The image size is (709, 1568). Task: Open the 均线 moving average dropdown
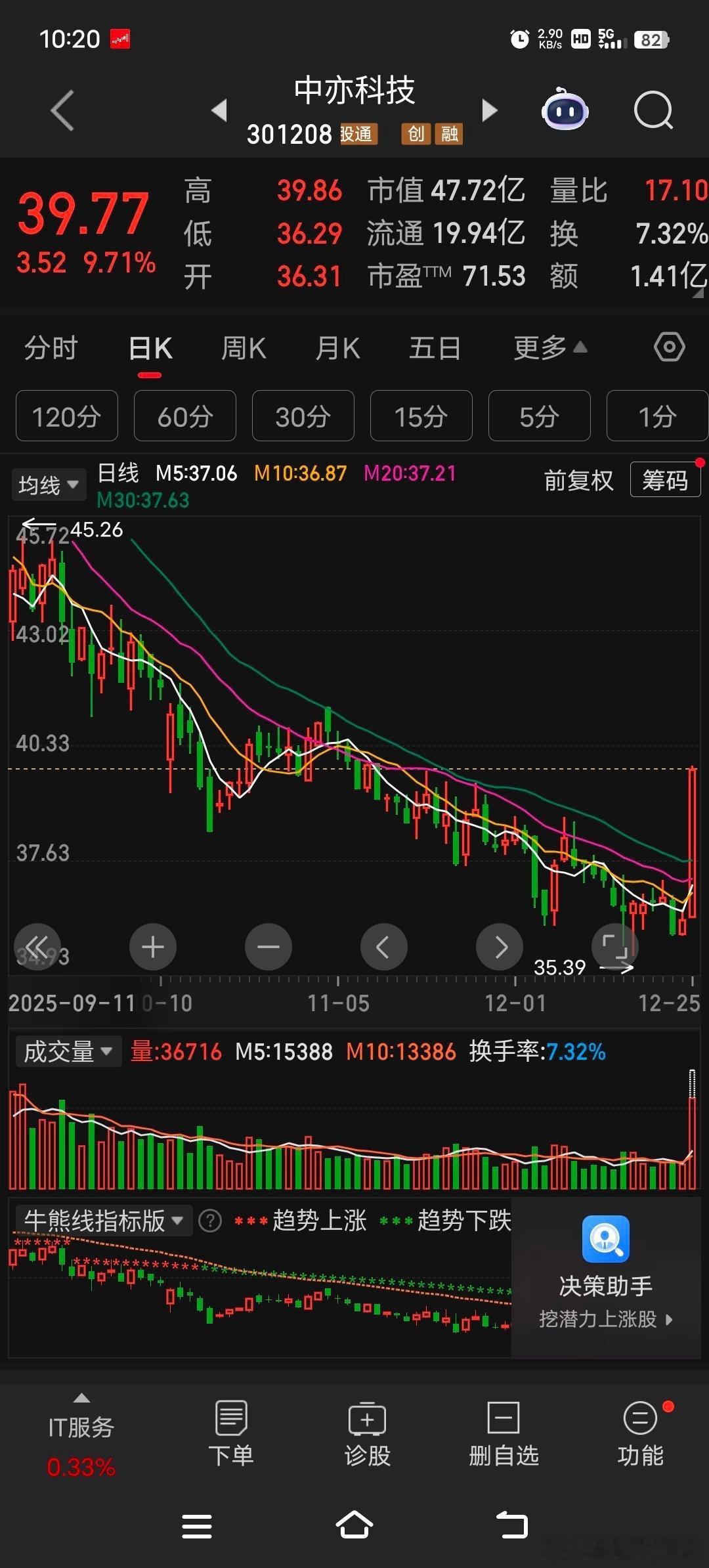(x=48, y=483)
